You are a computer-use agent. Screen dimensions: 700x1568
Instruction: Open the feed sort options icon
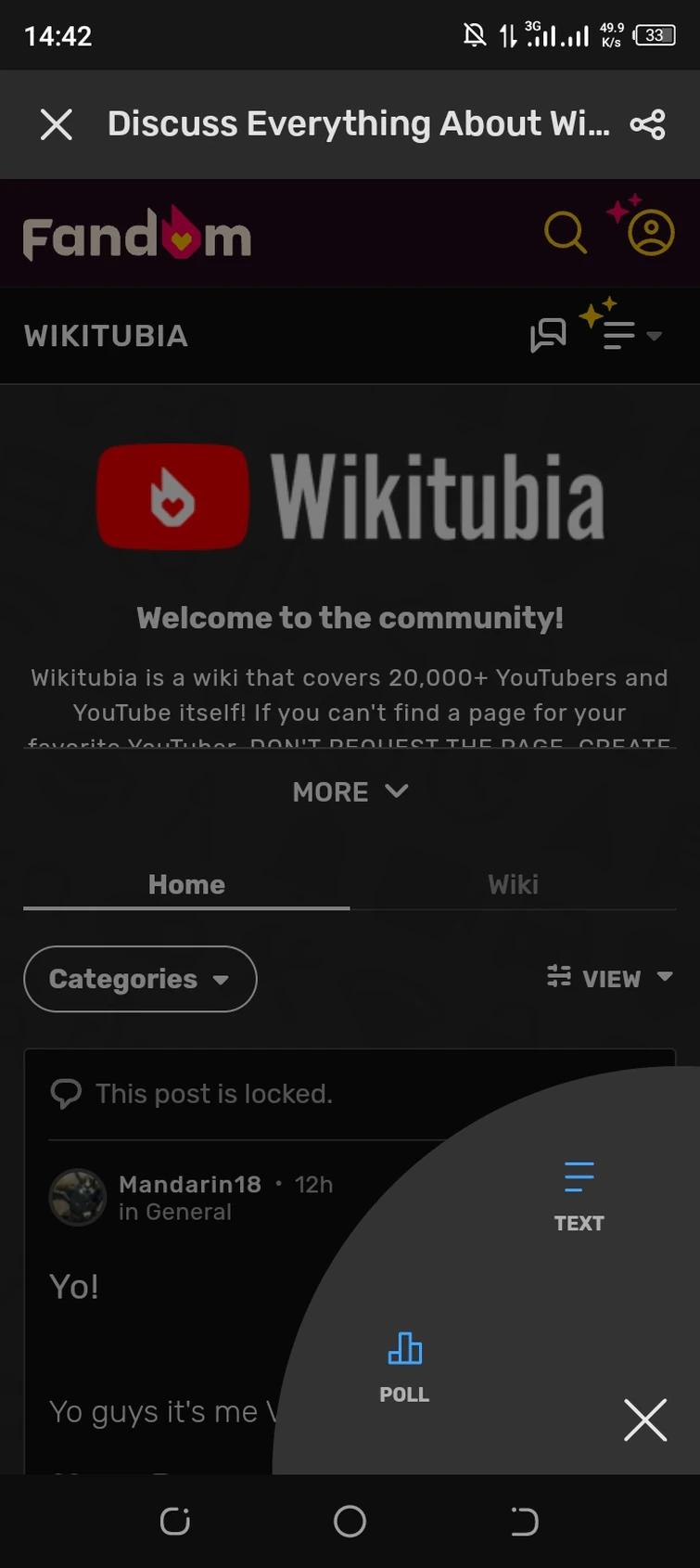click(619, 335)
